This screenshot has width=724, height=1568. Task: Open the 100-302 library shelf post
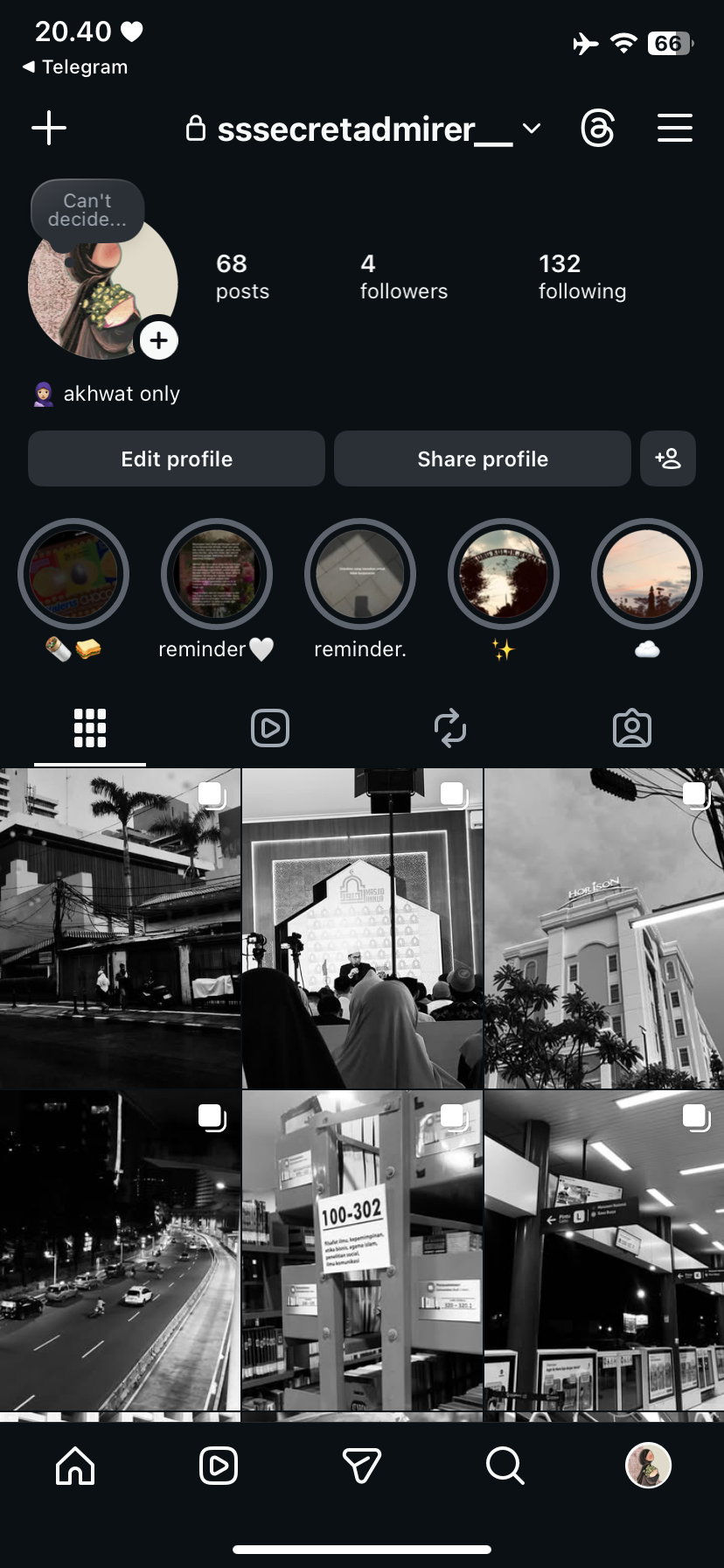point(362,1249)
